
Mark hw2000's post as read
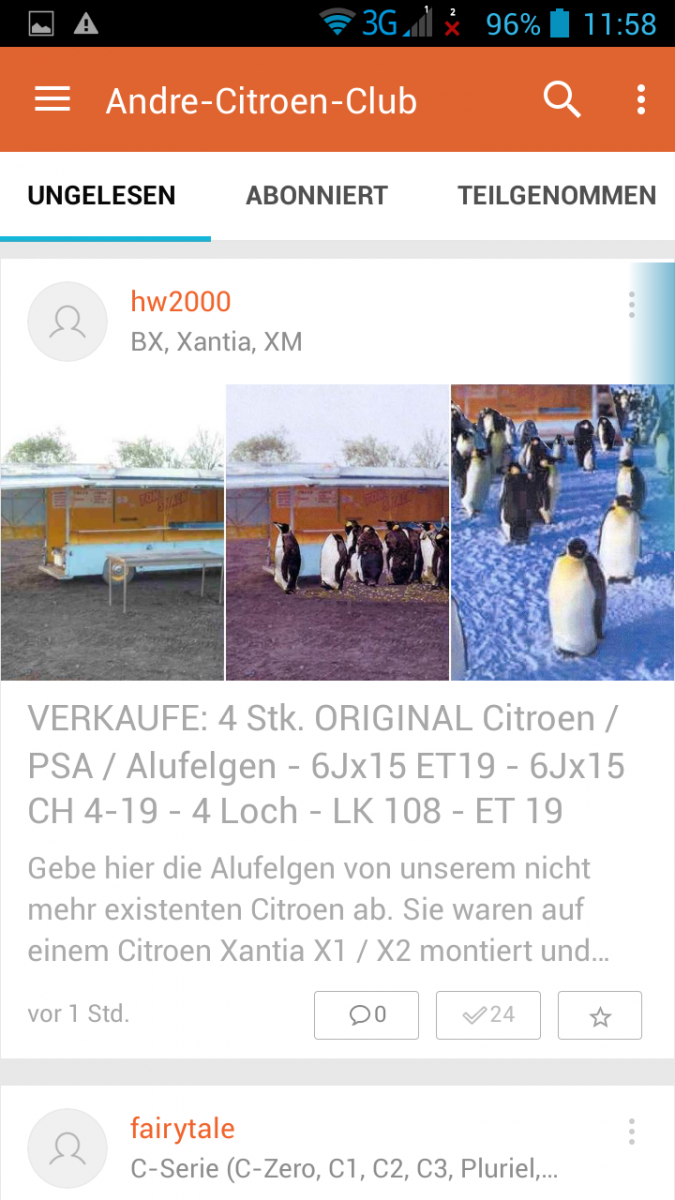[x=488, y=1015]
